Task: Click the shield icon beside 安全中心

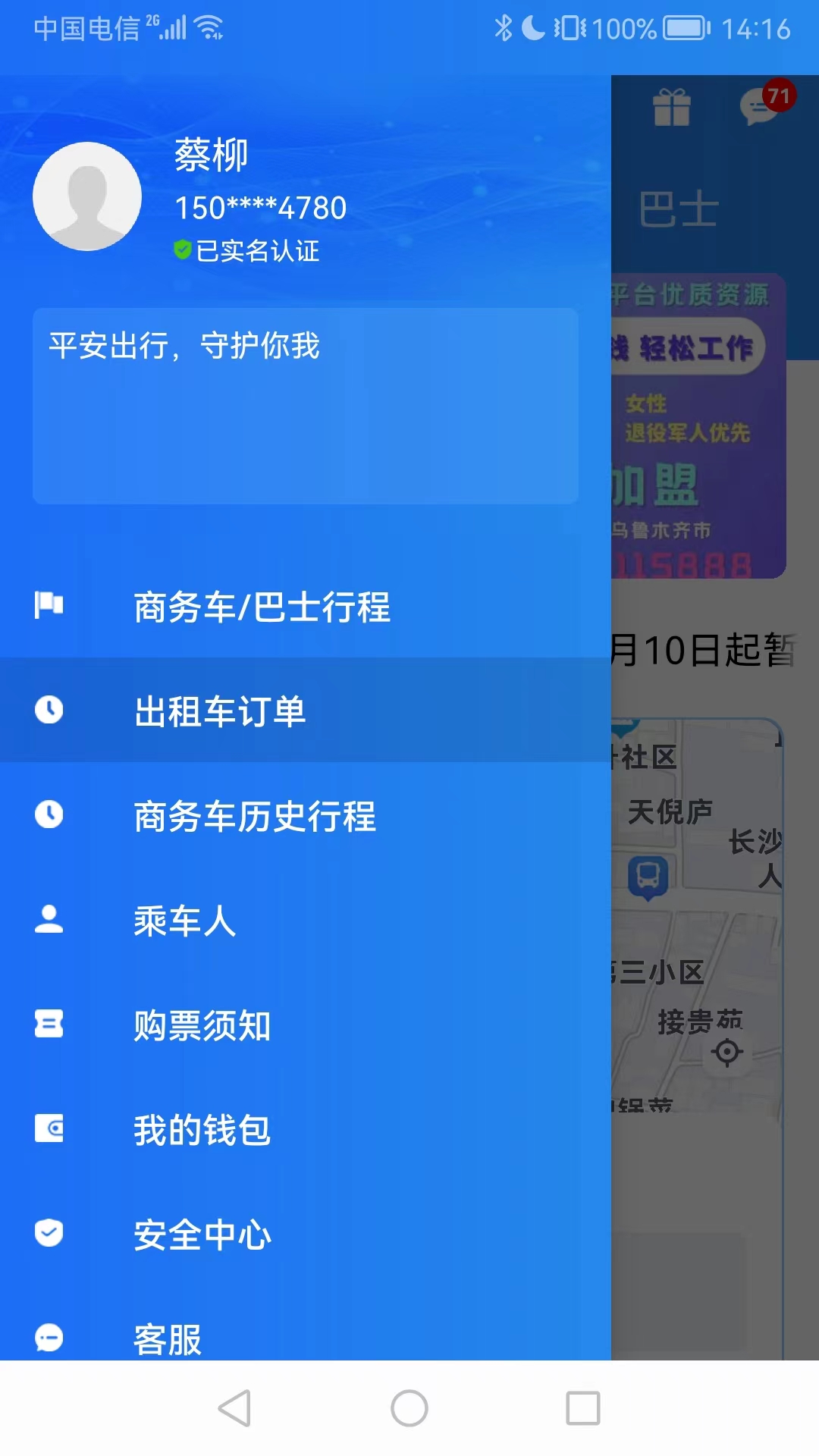Action: tap(48, 1235)
